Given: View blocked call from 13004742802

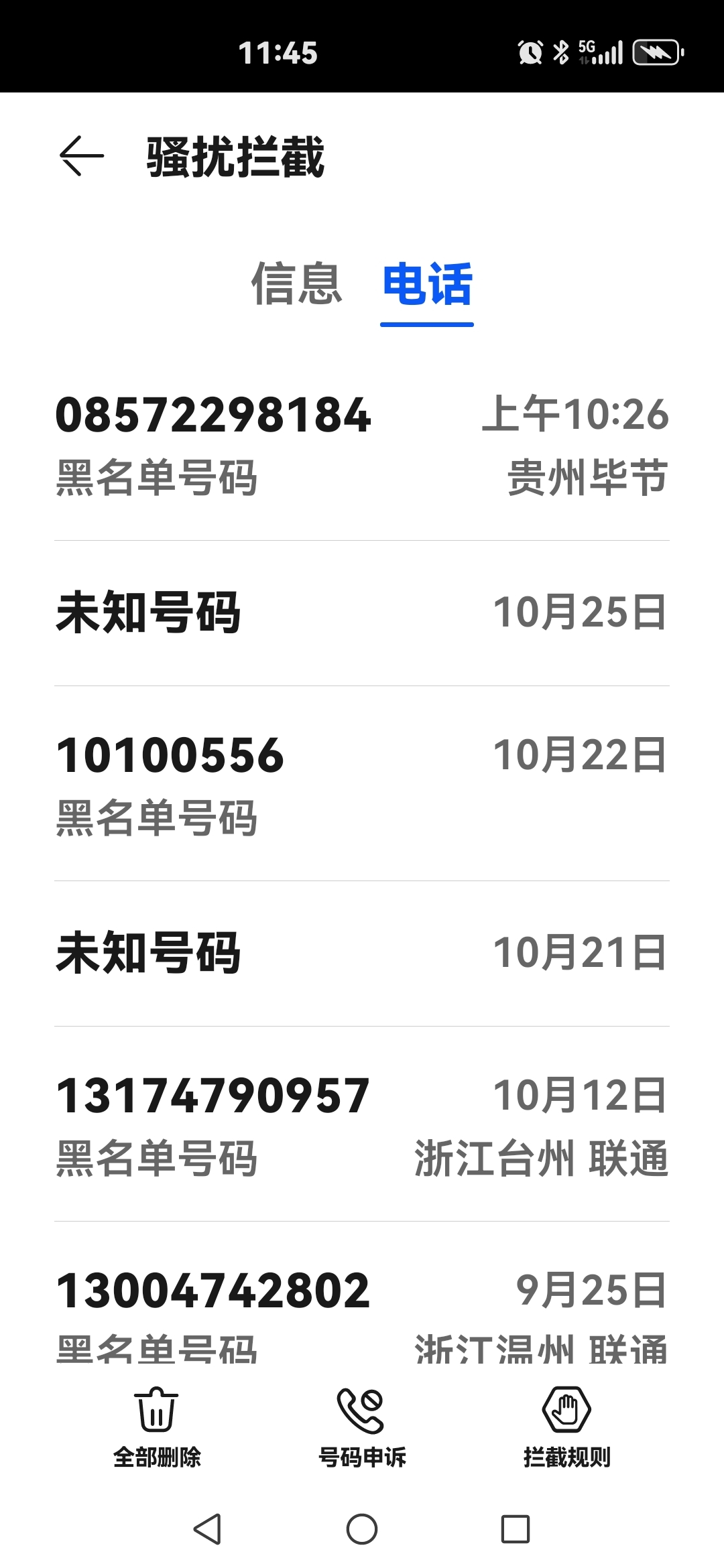Looking at the screenshot, I should (362, 1307).
